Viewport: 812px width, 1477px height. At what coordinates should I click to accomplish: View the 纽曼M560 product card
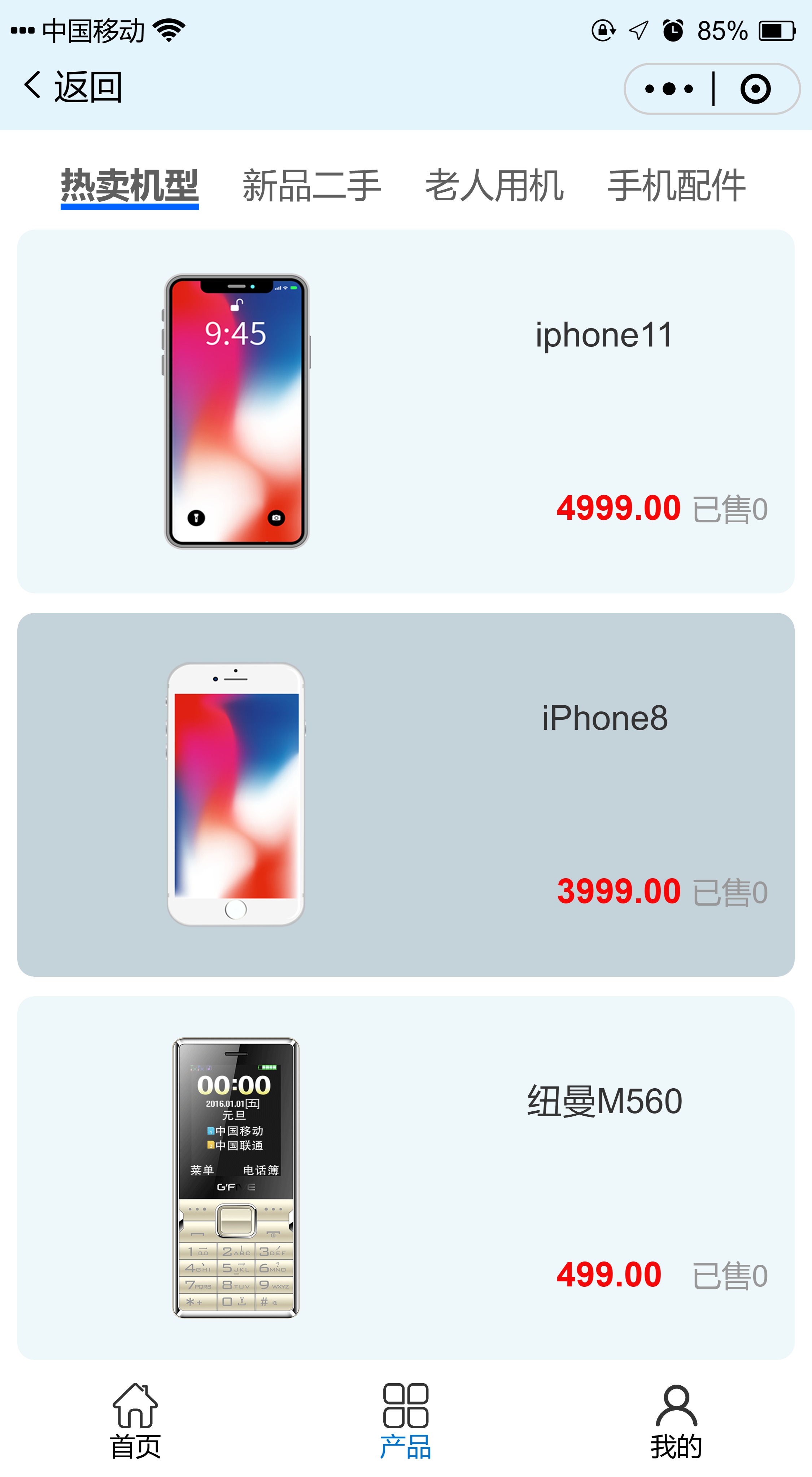(405, 1177)
